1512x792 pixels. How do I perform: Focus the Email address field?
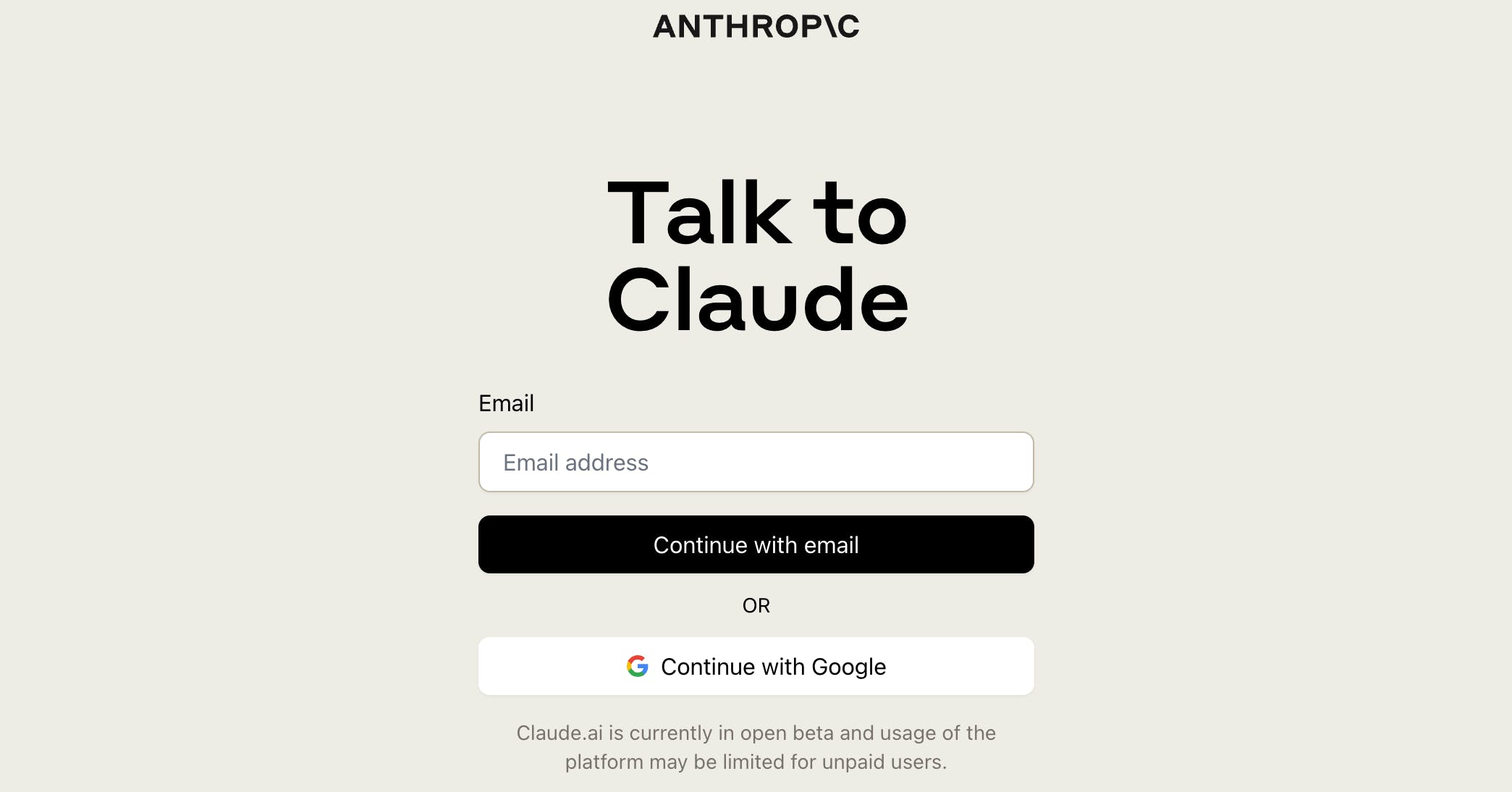coord(756,462)
